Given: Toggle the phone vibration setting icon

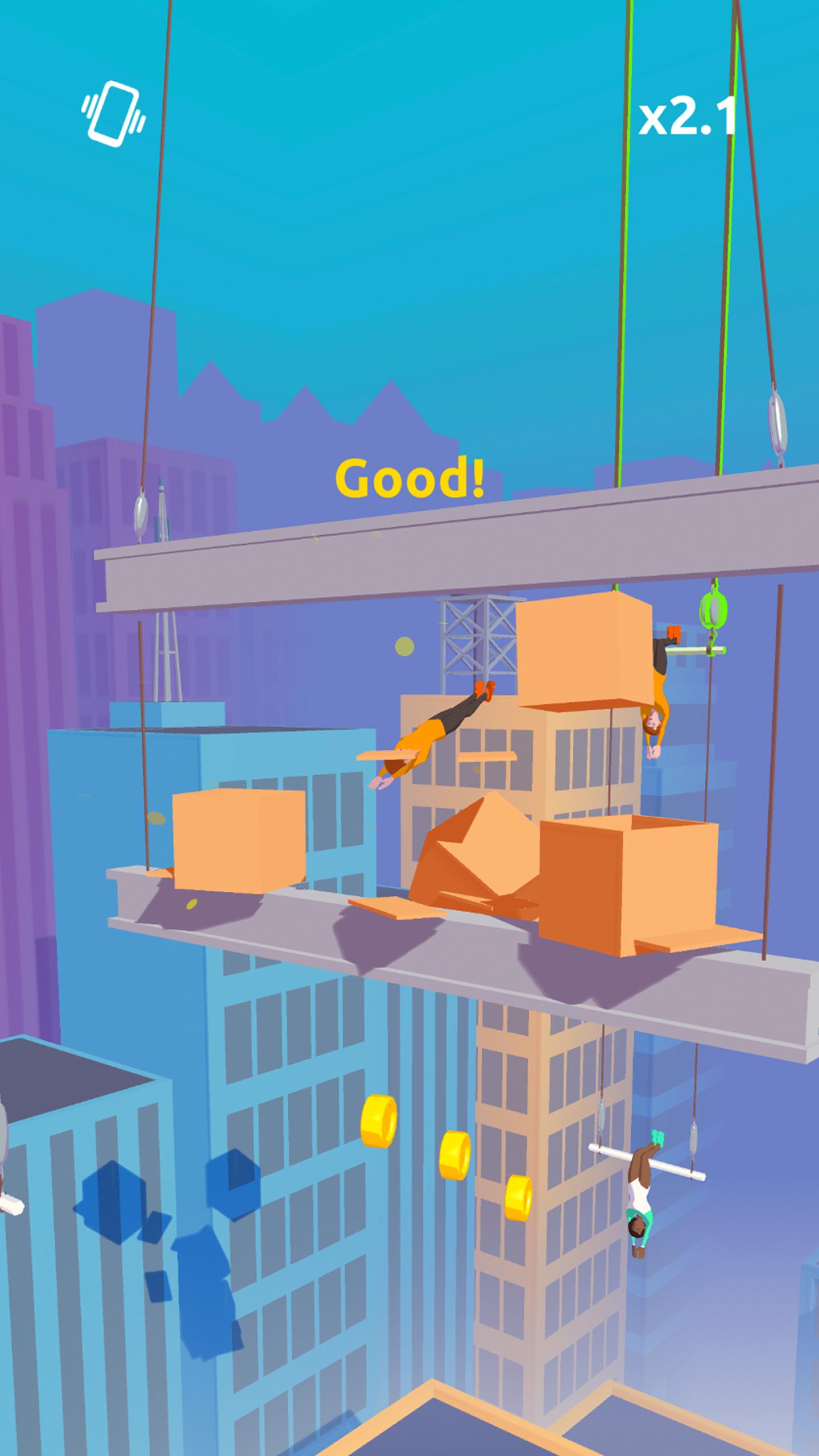Looking at the screenshot, I should tap(113, 114).
